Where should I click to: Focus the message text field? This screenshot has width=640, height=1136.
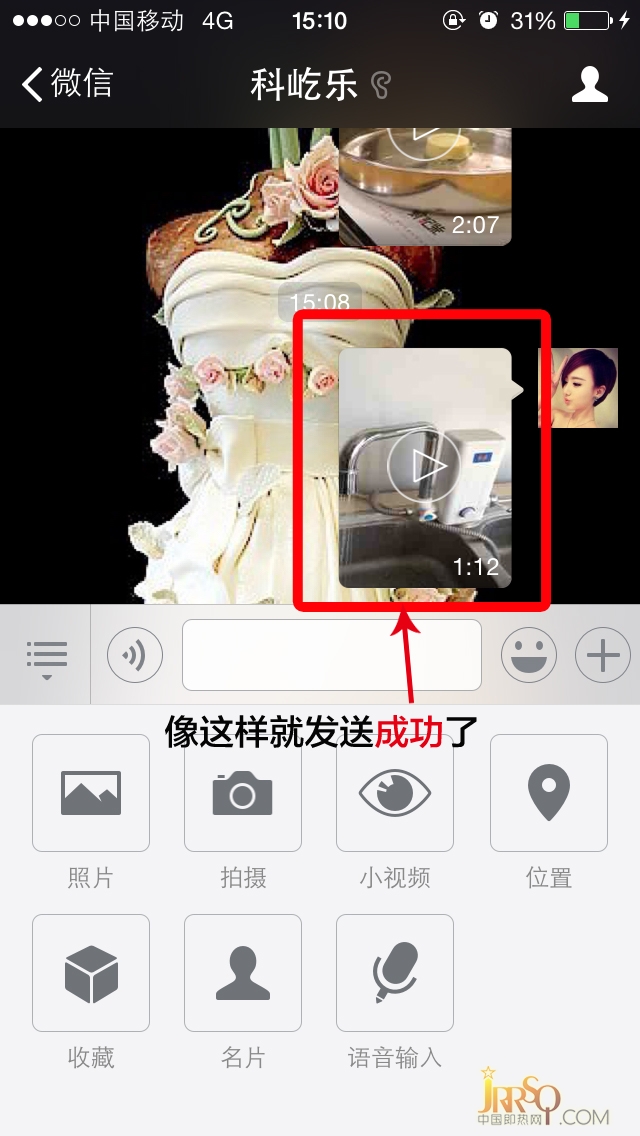[x=331, y=655]
